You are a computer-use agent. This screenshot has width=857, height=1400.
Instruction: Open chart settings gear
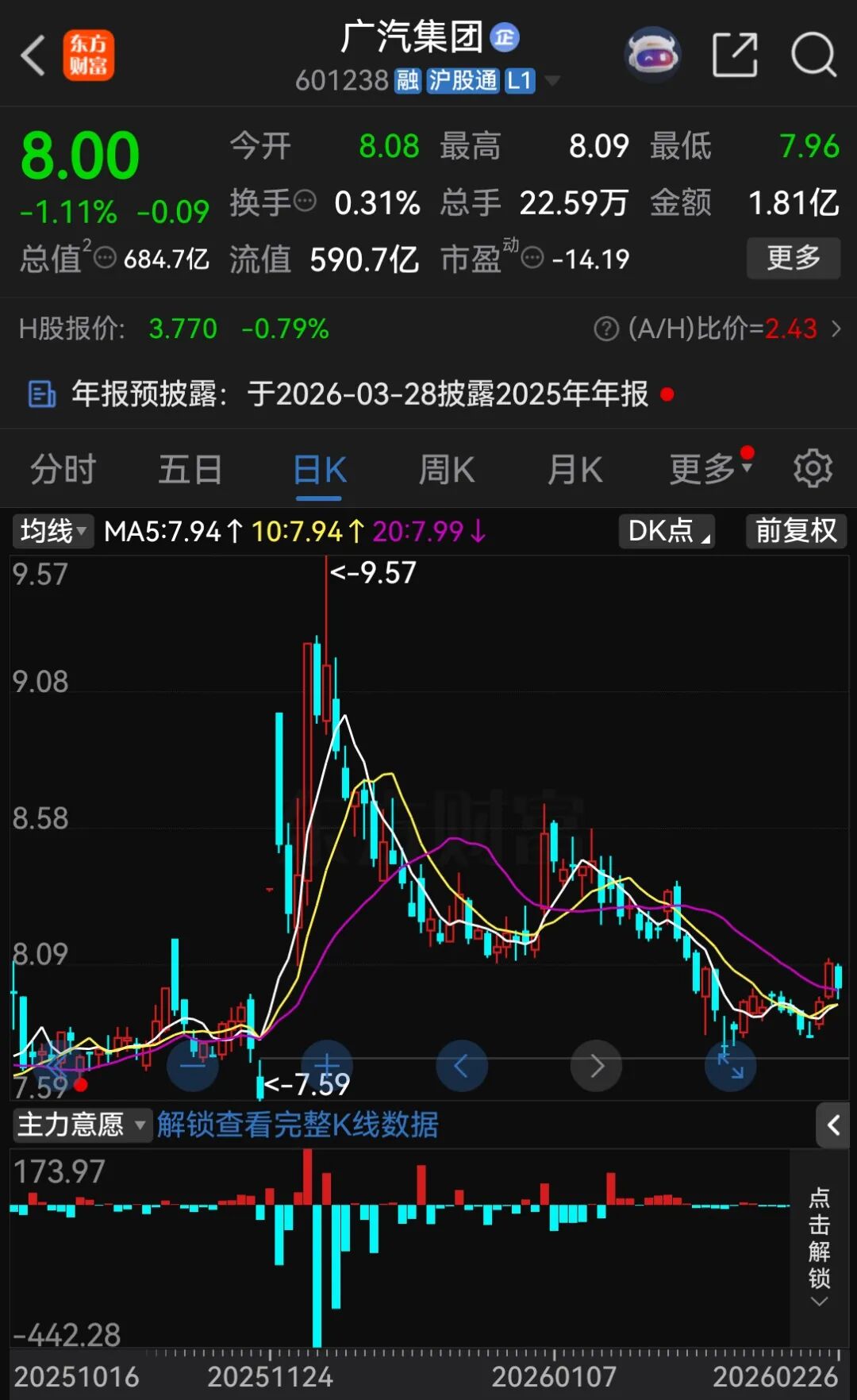click(813, 468)
